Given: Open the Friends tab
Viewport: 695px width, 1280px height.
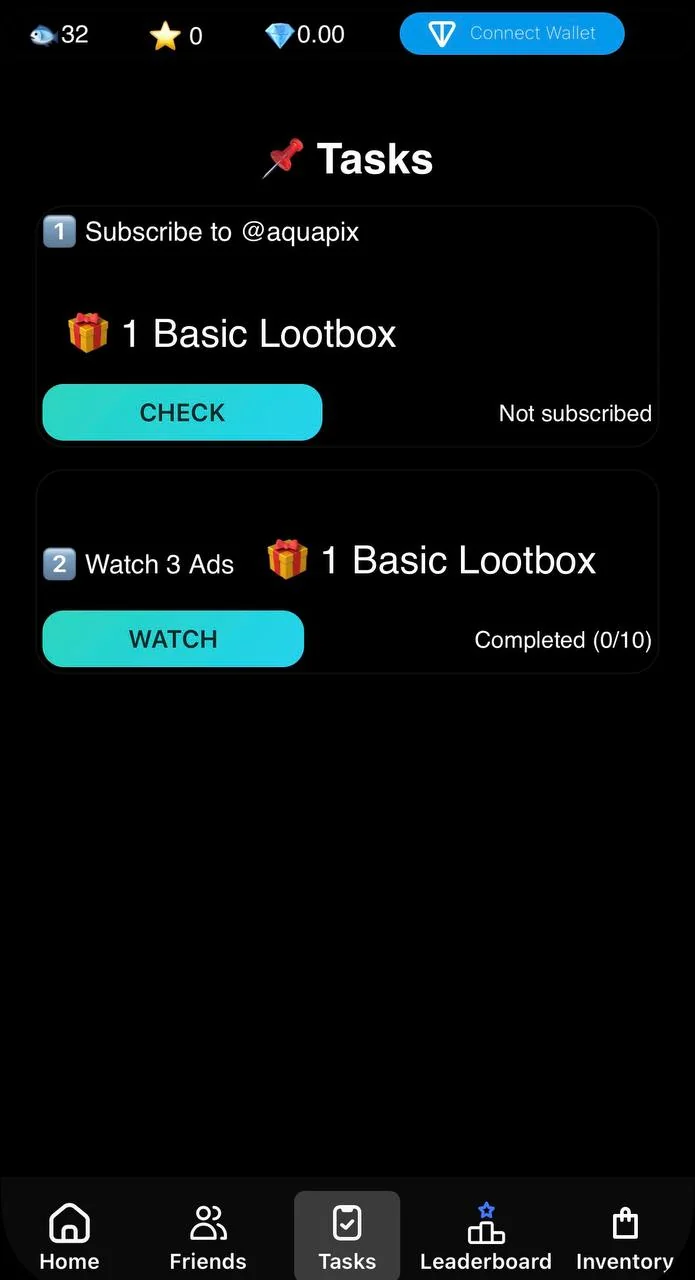Looking at the screenshot, I should point(208,1237).
